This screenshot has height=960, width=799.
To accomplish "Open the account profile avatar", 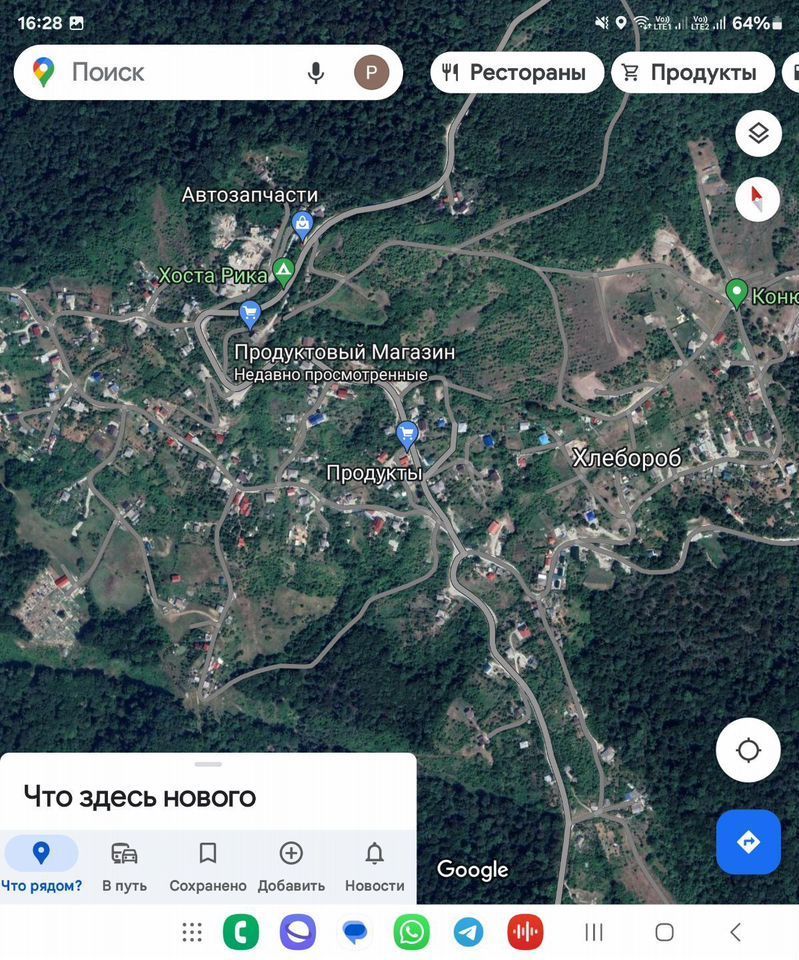I will click(372, 72).
